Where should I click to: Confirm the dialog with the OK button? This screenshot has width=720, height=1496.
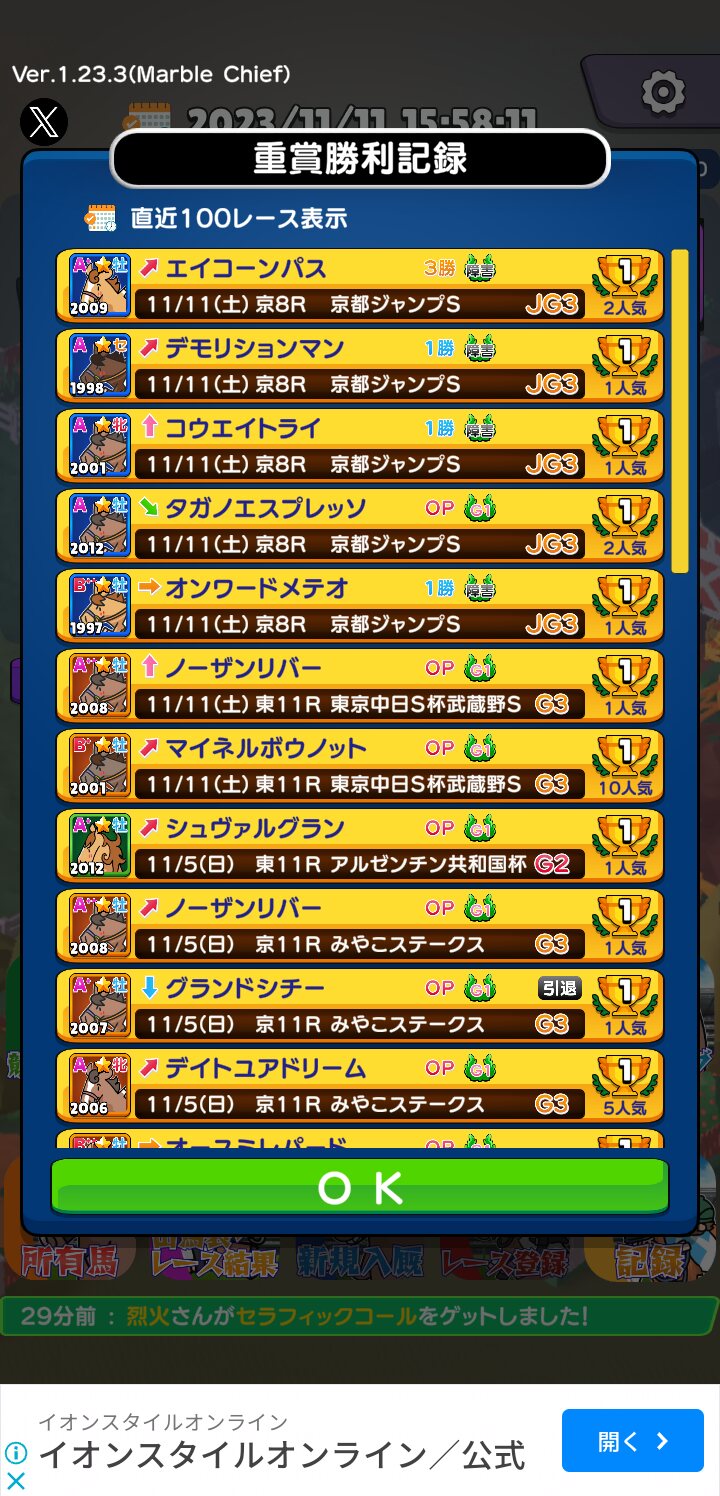click(x=360, y=1186)
